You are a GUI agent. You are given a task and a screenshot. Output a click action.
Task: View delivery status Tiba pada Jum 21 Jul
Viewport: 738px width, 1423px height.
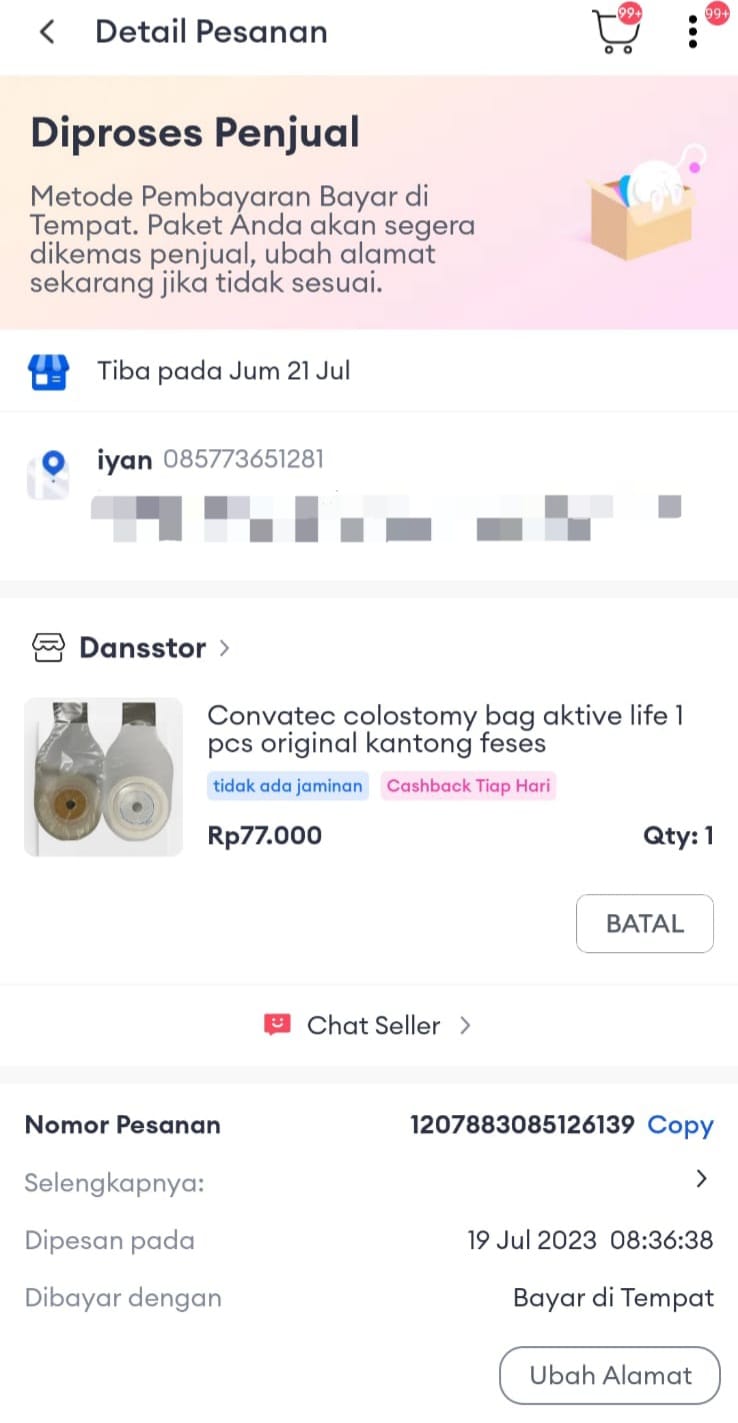223,371
